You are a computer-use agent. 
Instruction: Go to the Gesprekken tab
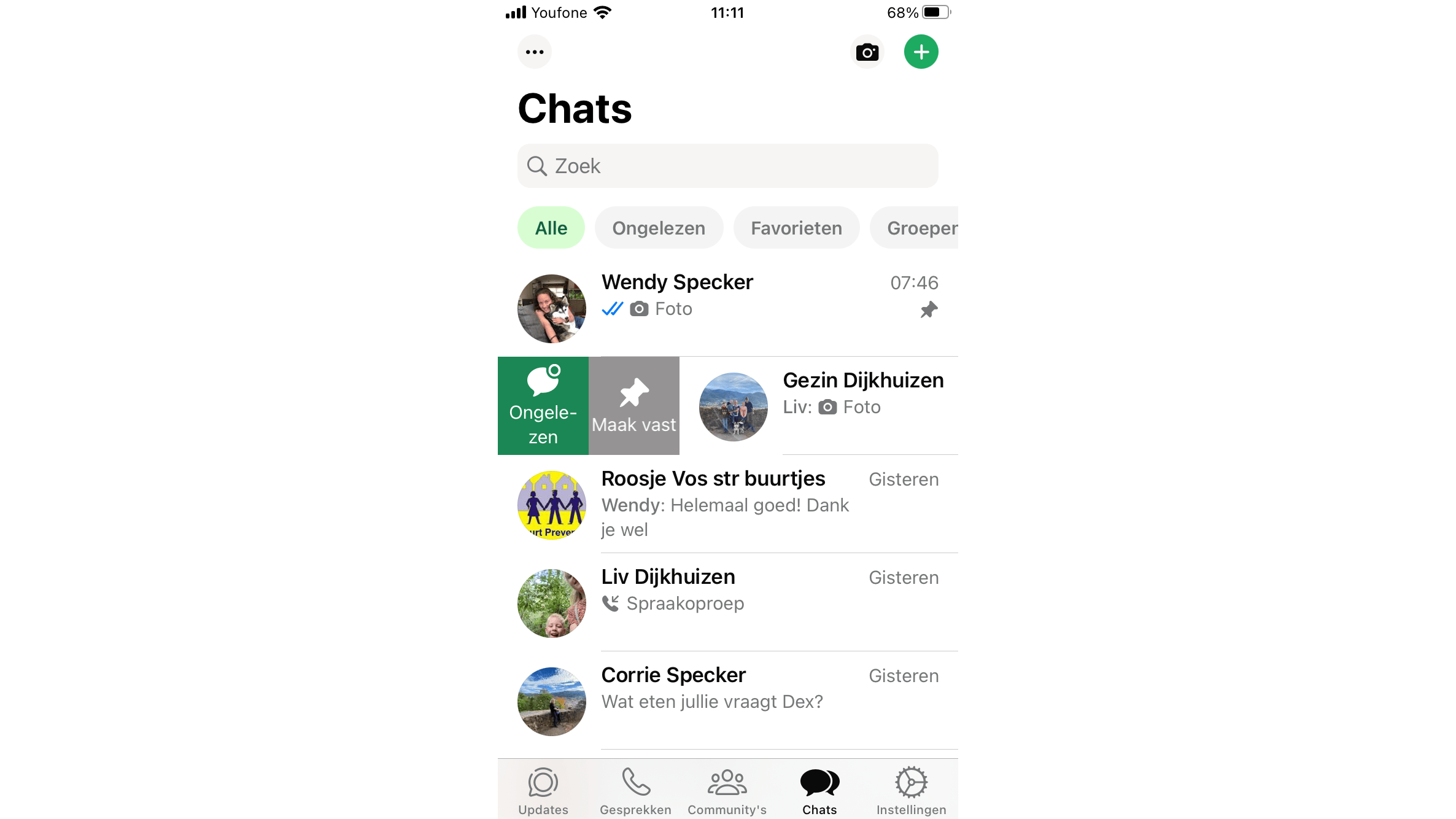(635, 791)
